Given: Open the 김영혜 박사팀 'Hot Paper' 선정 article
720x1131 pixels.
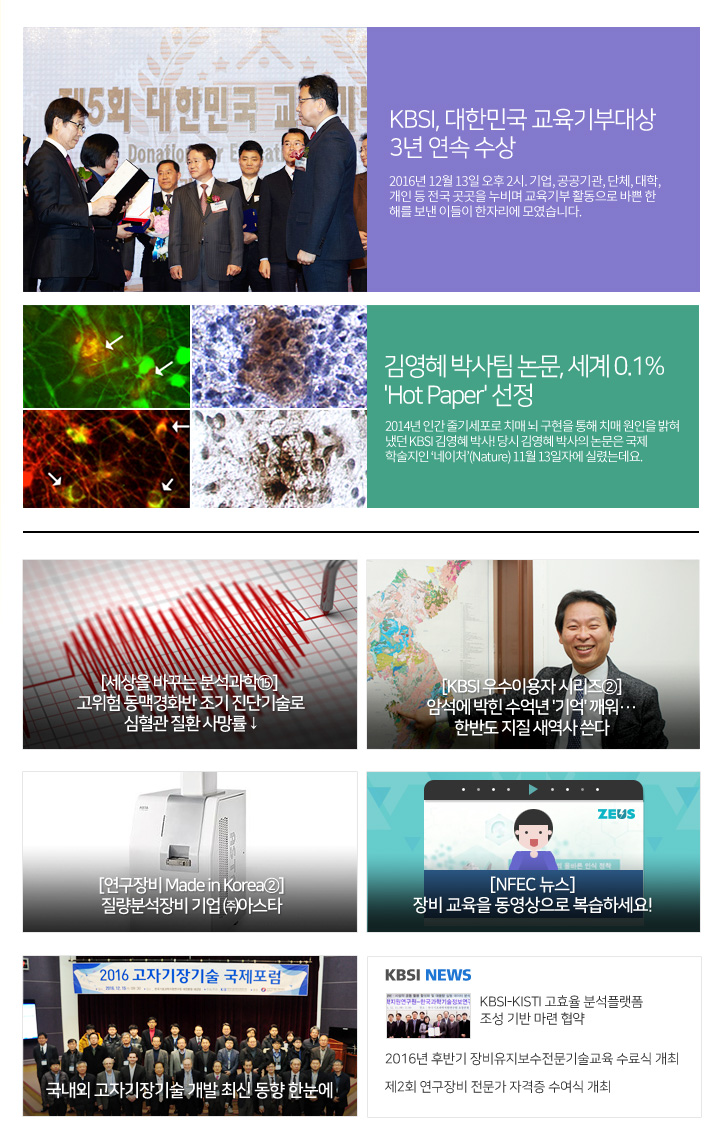Looking at the screenshot, I should 524,379.
